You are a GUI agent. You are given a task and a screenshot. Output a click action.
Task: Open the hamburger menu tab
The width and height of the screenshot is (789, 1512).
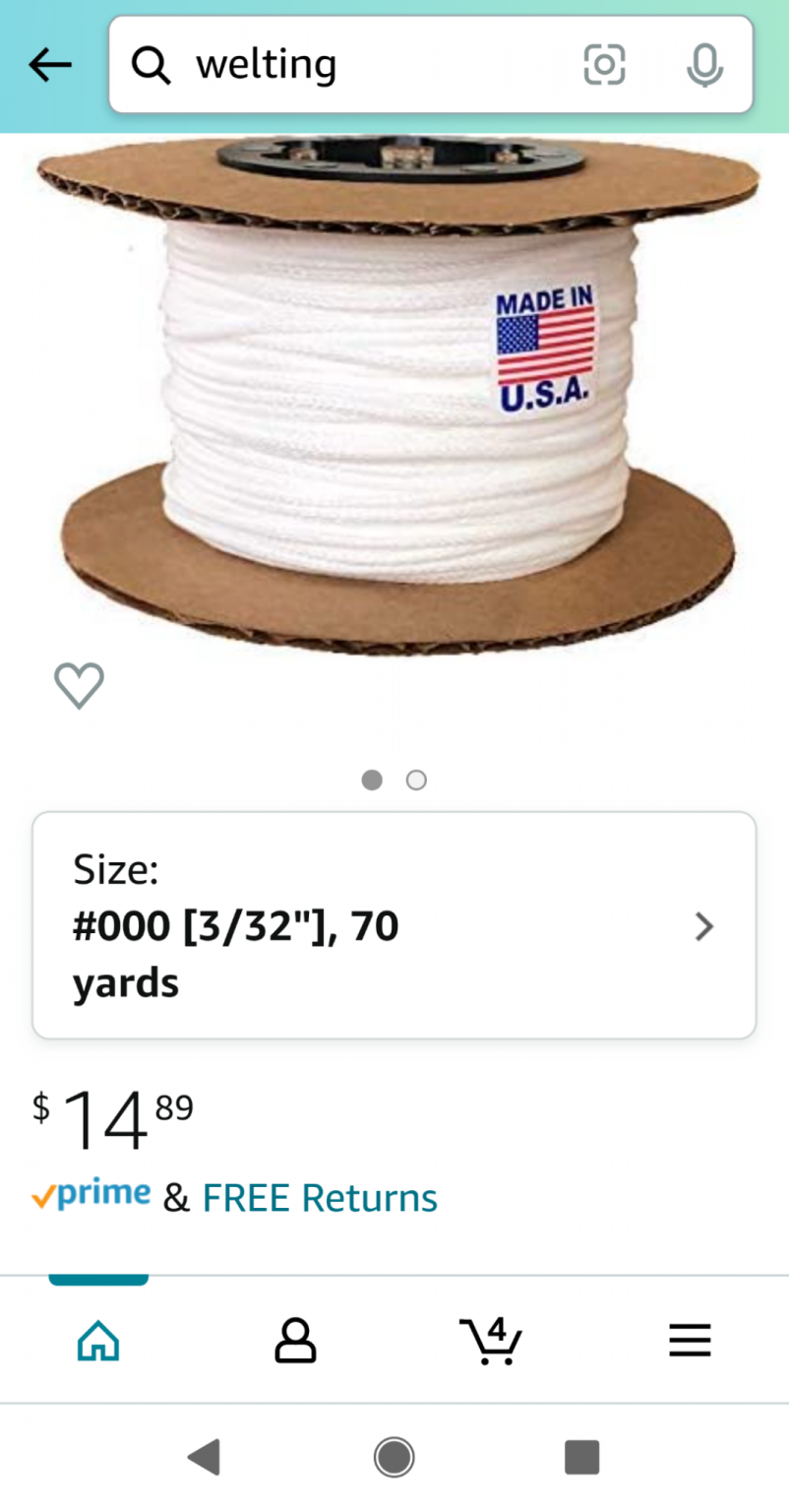689,1341
